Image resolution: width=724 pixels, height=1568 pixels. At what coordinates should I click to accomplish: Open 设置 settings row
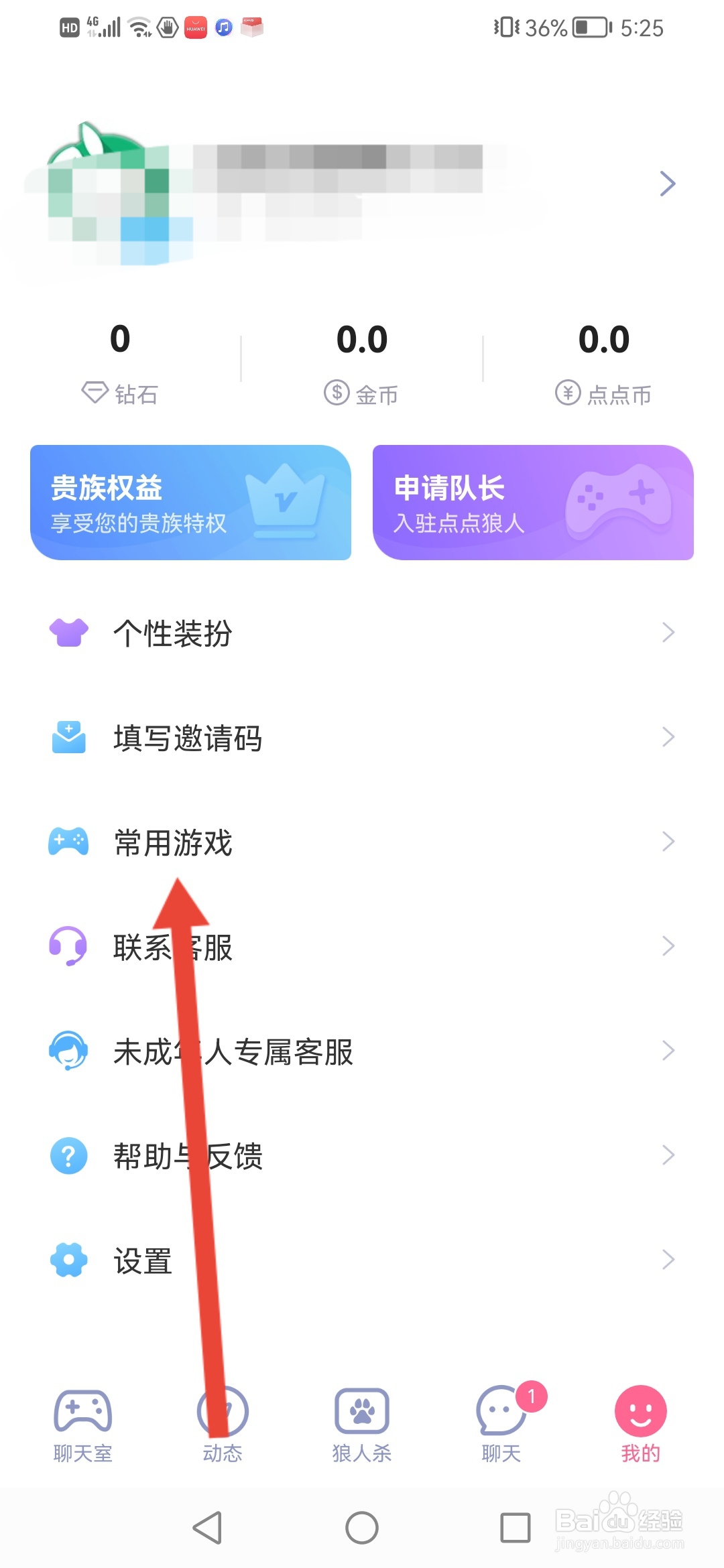tap(362, 1260)
